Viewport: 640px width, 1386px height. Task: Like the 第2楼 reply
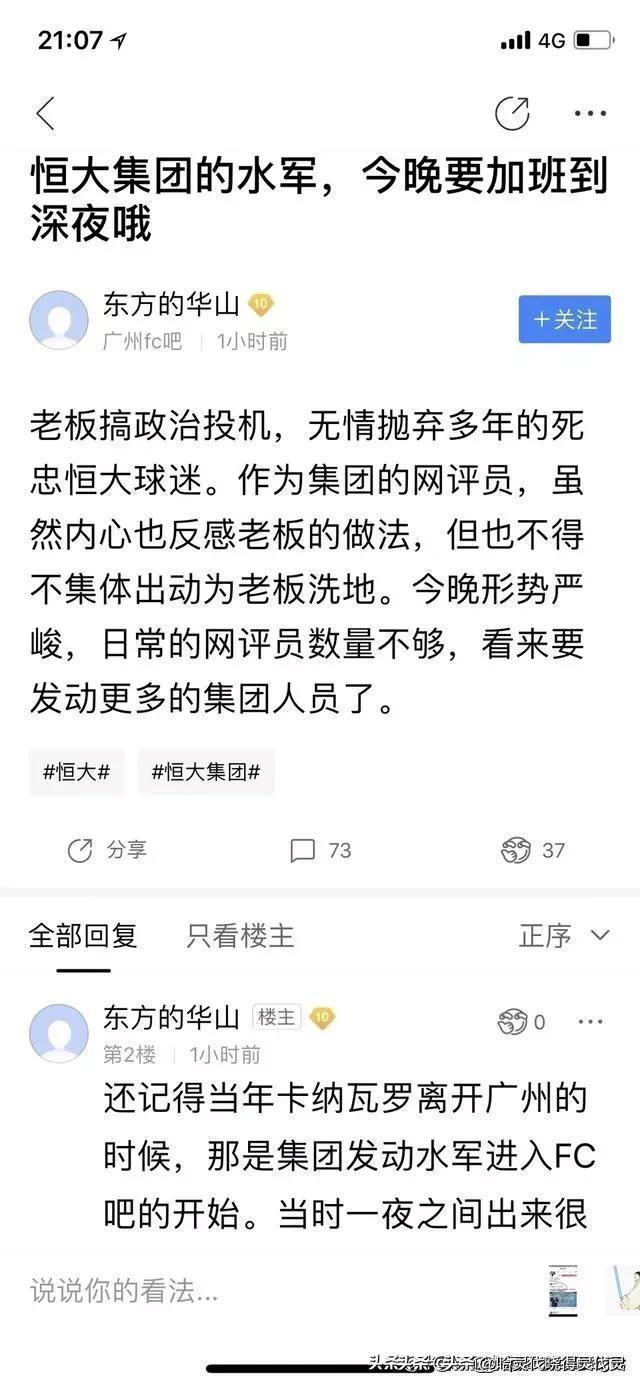point(521,1022)
